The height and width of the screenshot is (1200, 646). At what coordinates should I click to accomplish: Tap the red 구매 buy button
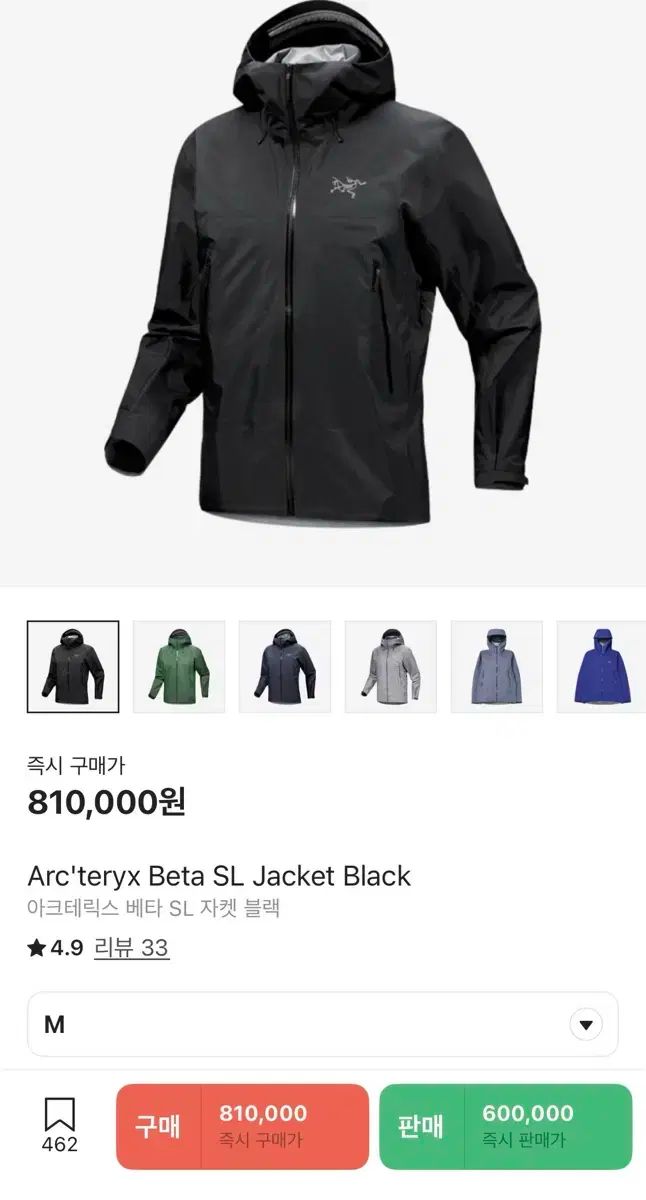(x=243, y=1127)
